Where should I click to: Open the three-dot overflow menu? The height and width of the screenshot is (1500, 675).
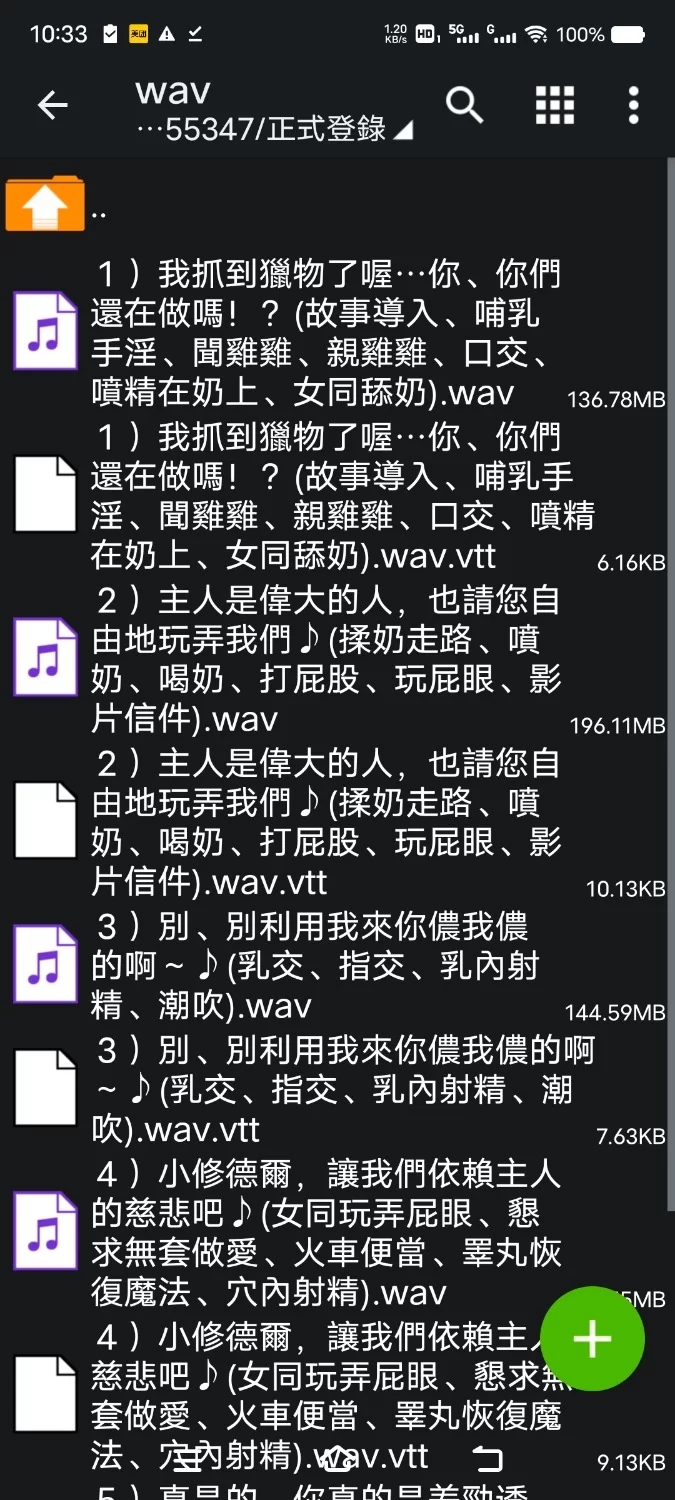tap(633, 104)
